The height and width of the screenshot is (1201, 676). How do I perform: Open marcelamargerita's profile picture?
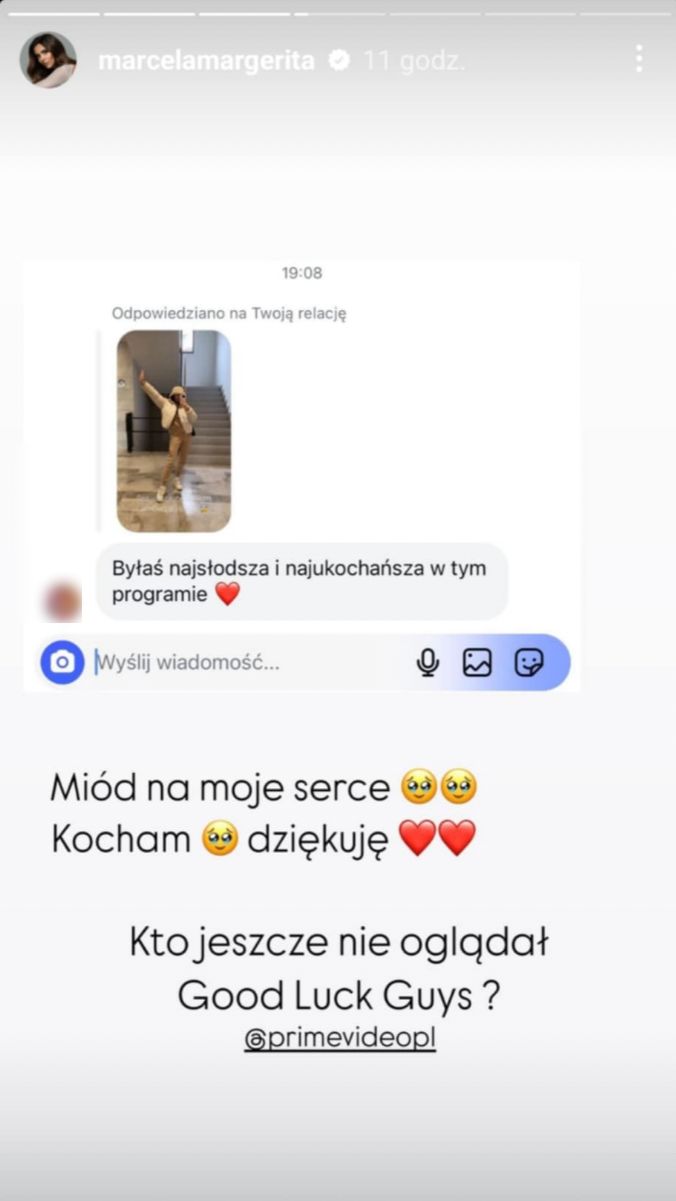tap(48, 60)
